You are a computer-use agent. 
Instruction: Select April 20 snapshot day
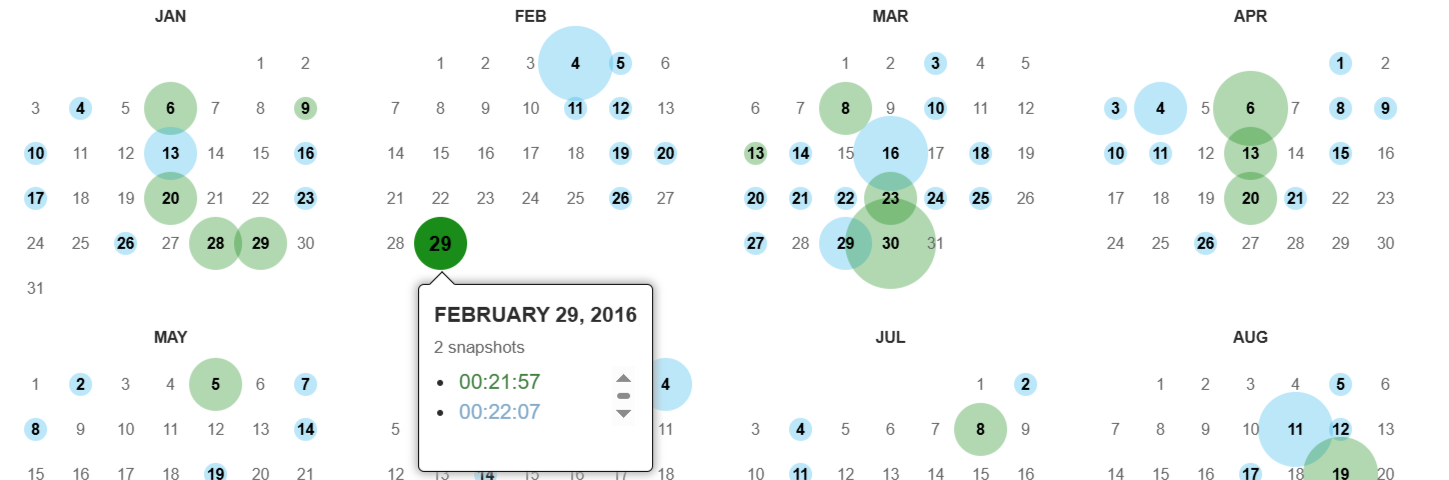click(x=1250, y=198)
